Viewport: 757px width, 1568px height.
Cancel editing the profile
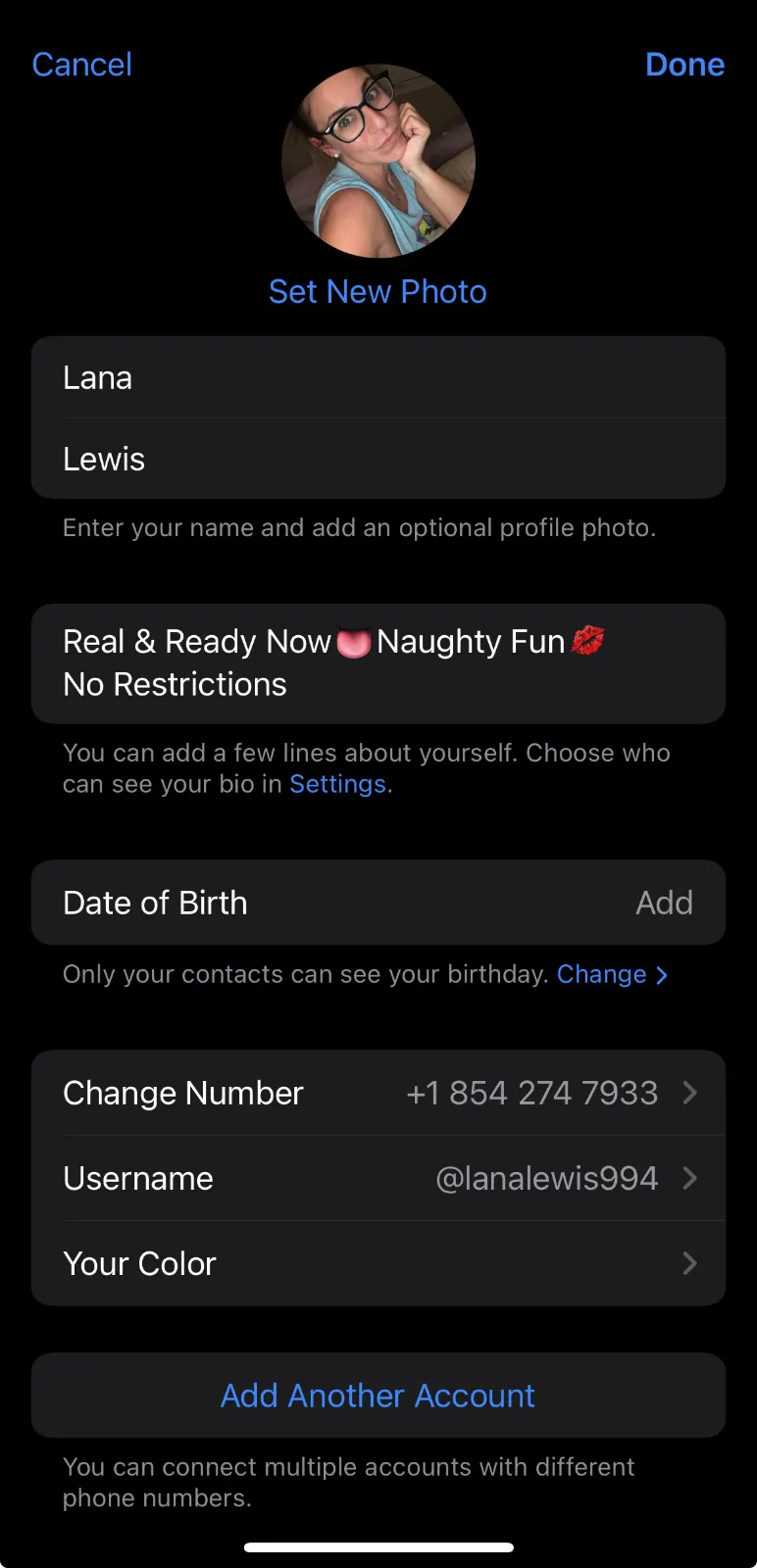[x=81, y=65]
